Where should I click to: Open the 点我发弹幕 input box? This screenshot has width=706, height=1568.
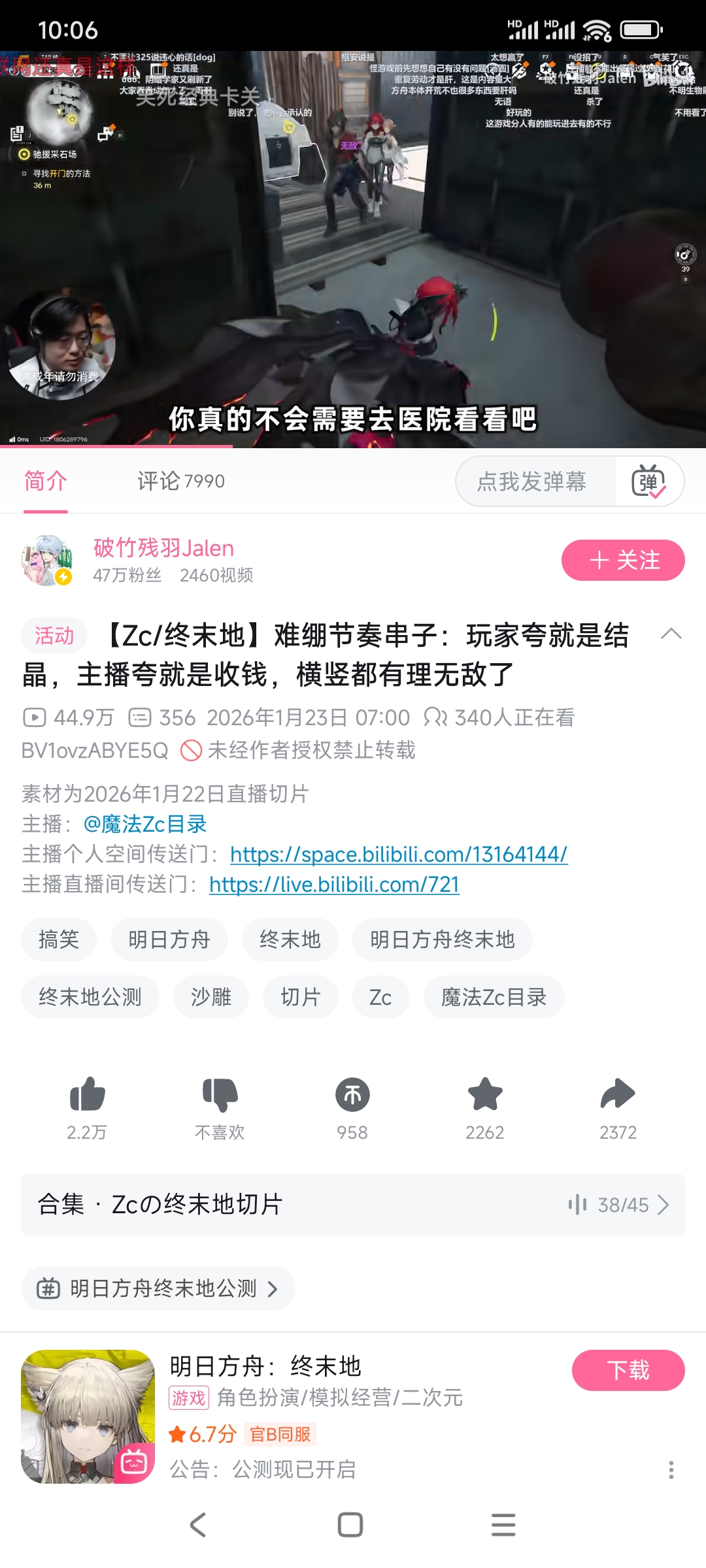click(x=533, y=482)
